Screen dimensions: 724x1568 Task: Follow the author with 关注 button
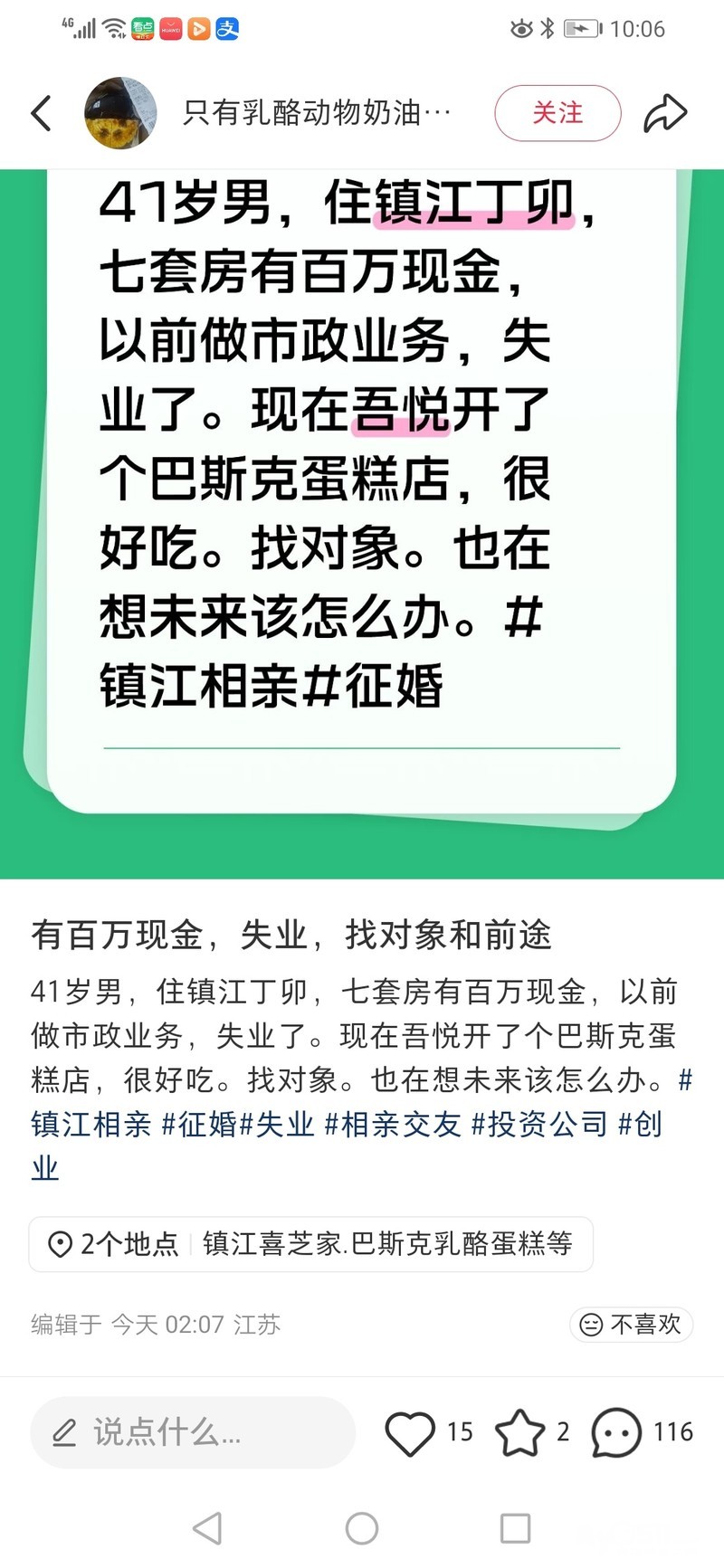click(x=557, y=113)
